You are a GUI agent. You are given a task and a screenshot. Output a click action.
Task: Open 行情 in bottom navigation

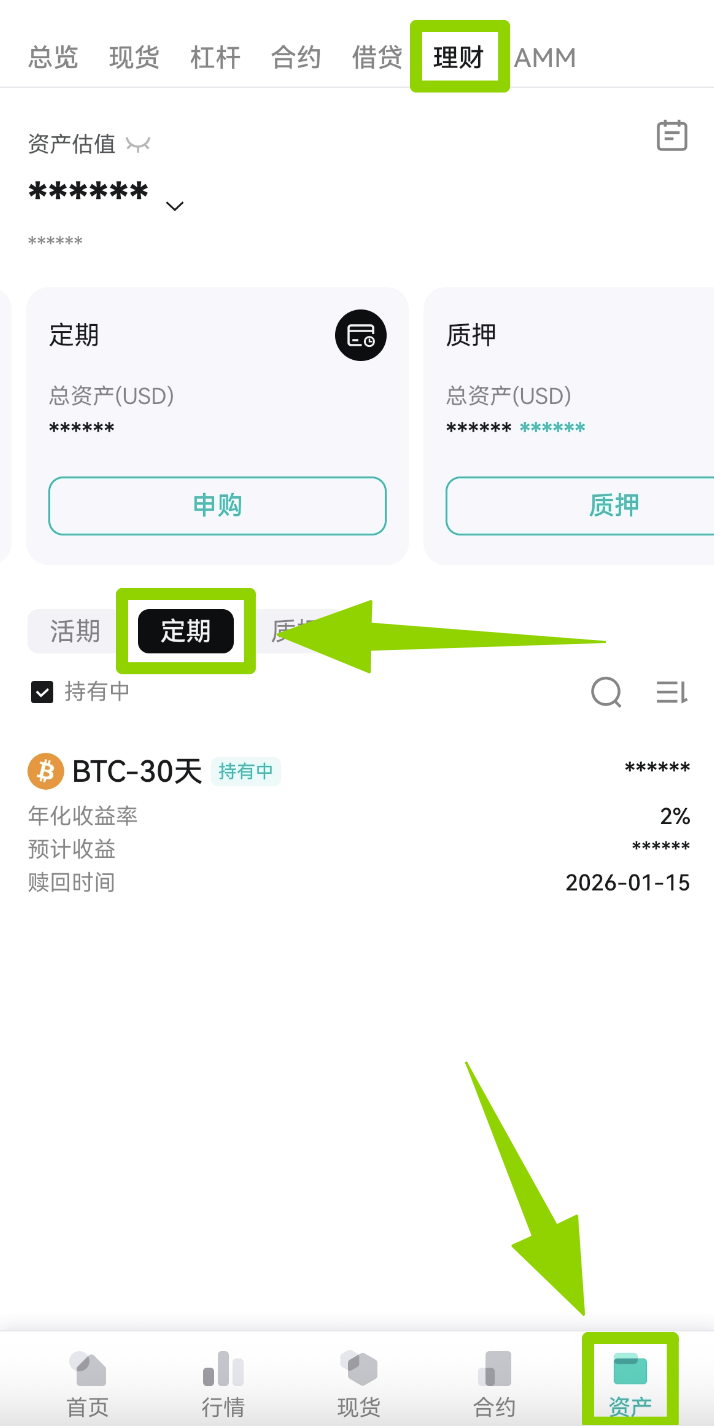[223, 1384]
